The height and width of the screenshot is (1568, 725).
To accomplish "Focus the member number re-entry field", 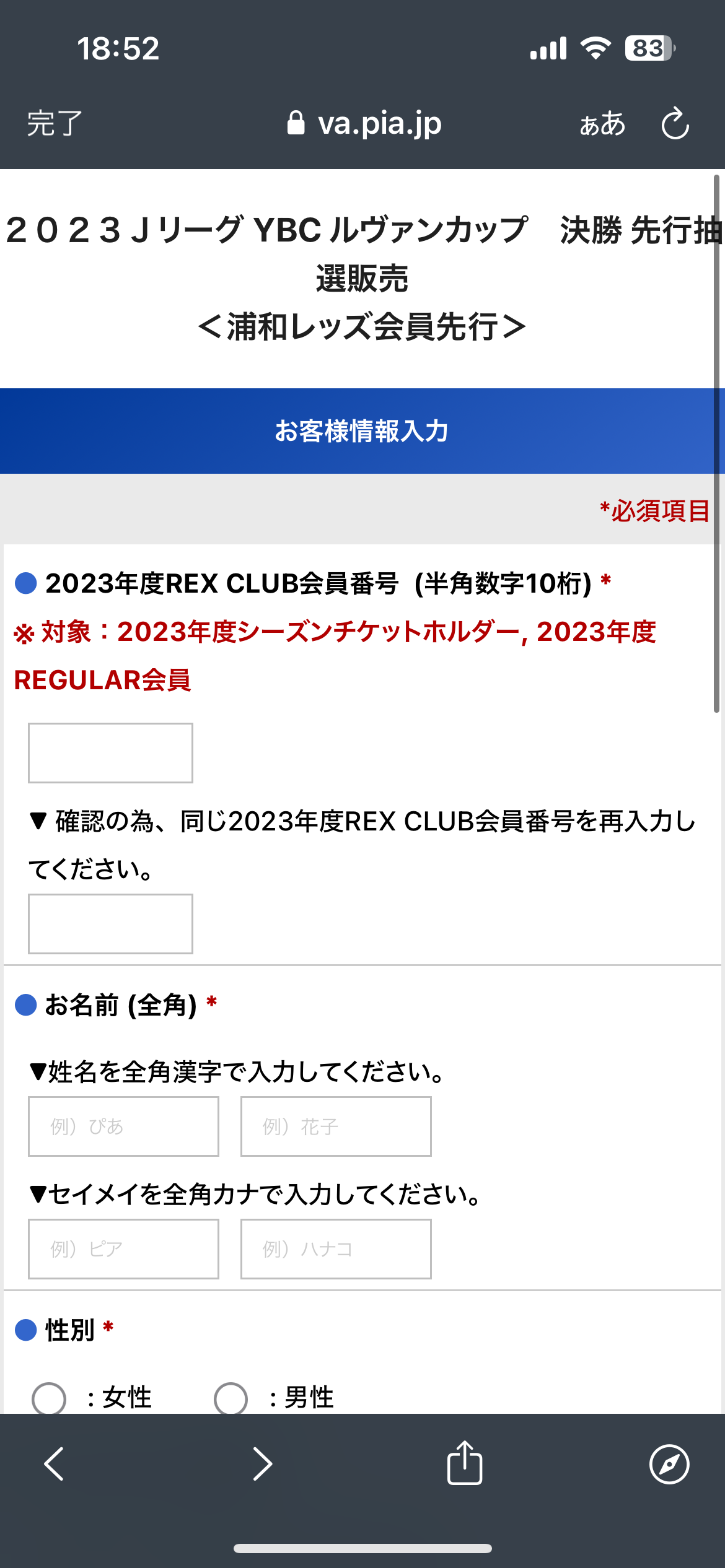I will (110, 923).
